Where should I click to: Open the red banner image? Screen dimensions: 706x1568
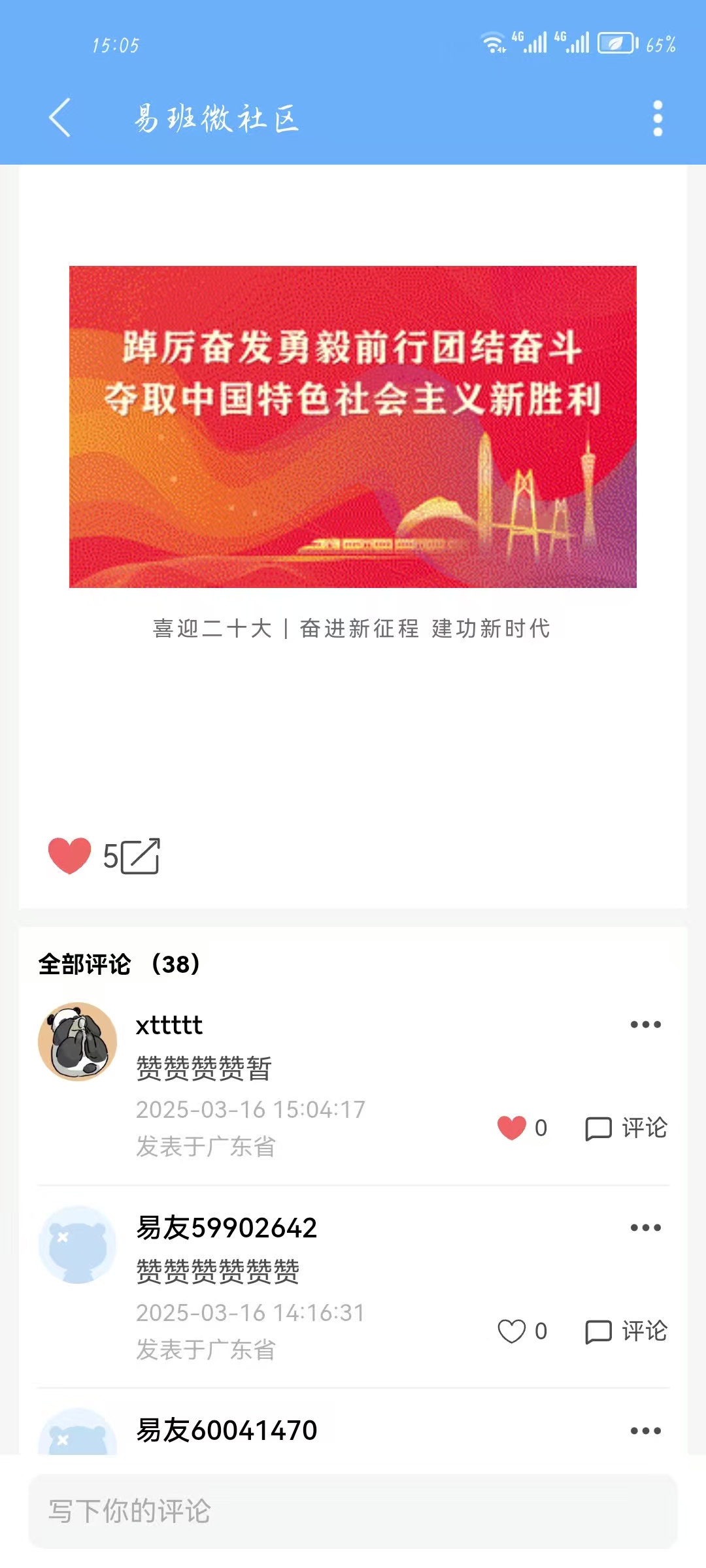(353, 427)
